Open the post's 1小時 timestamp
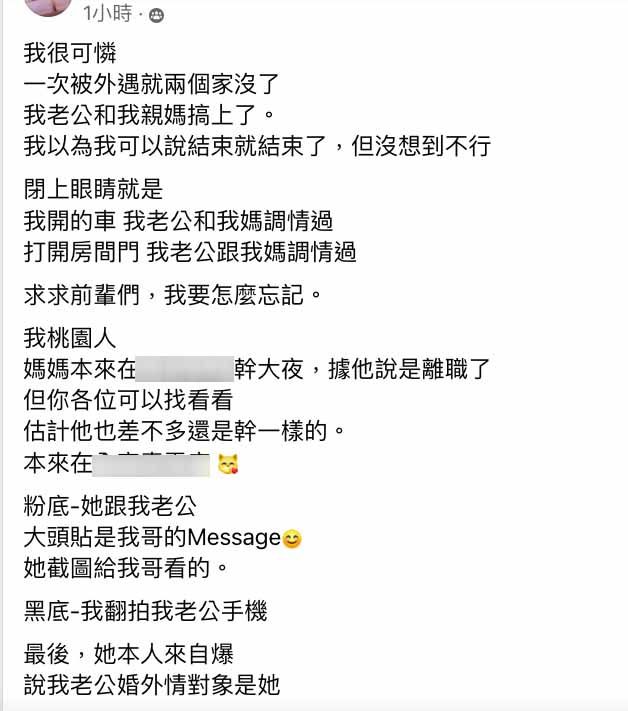 [x=108, y=14]
